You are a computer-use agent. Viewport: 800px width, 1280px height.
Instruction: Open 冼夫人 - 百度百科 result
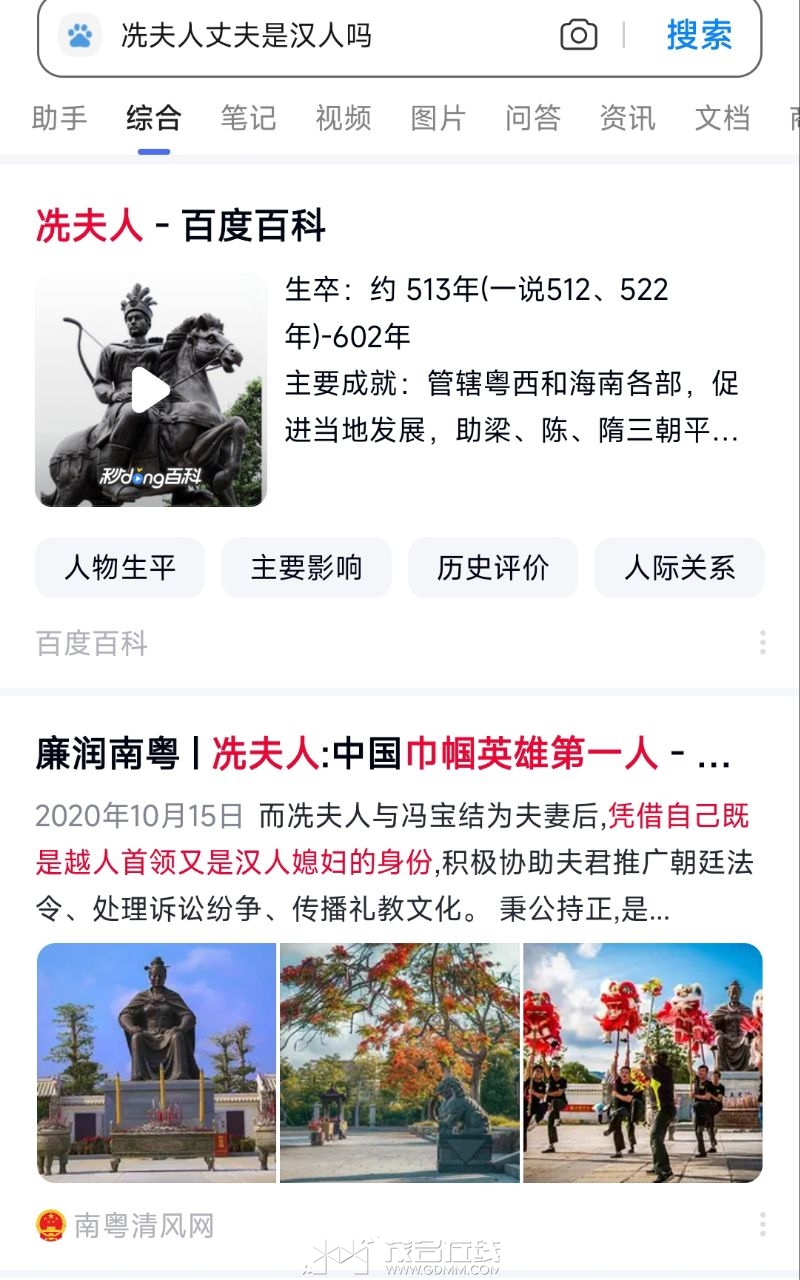(181, 226)
